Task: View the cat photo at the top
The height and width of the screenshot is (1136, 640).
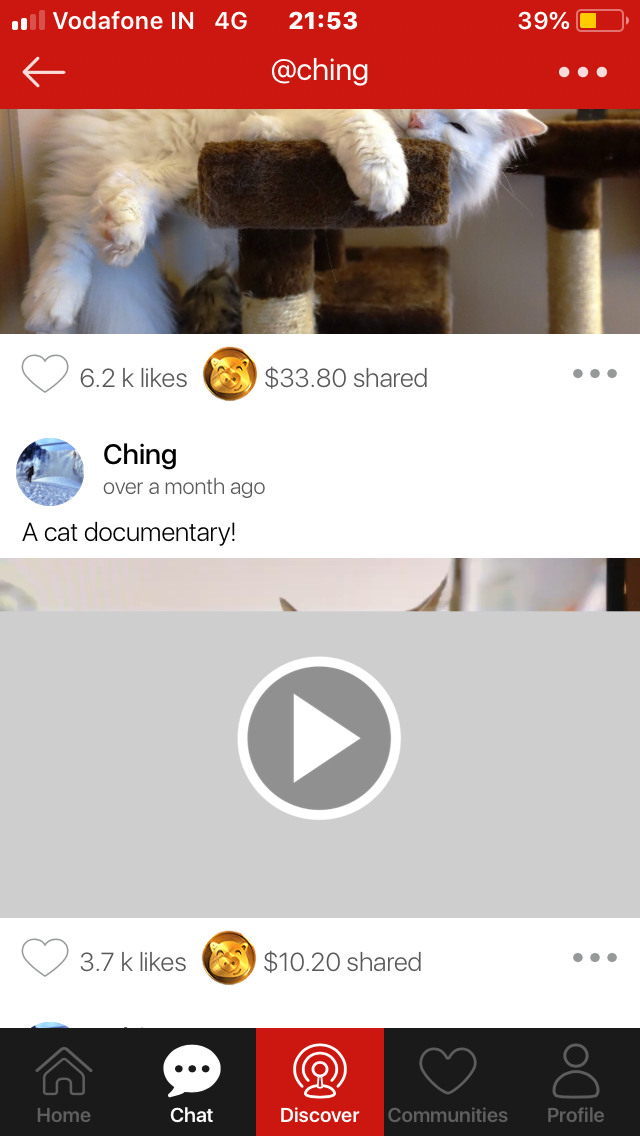Action: coord(320,221)
